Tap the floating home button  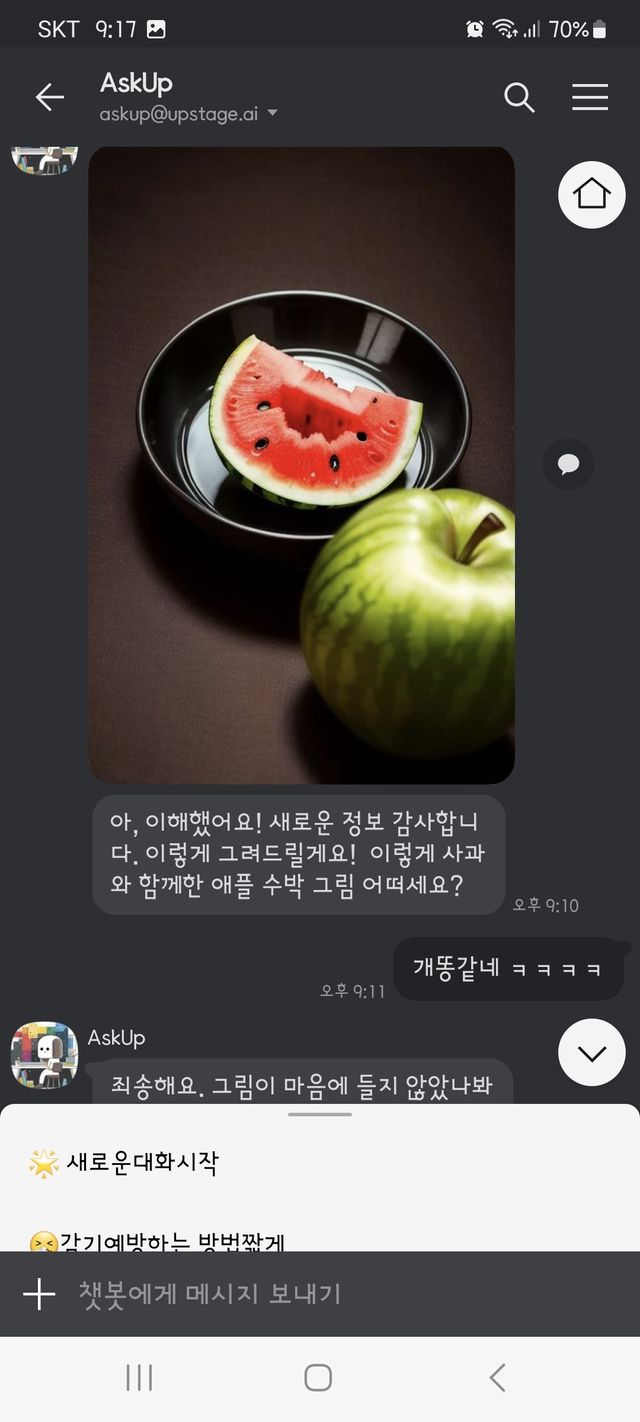point(592,194)
